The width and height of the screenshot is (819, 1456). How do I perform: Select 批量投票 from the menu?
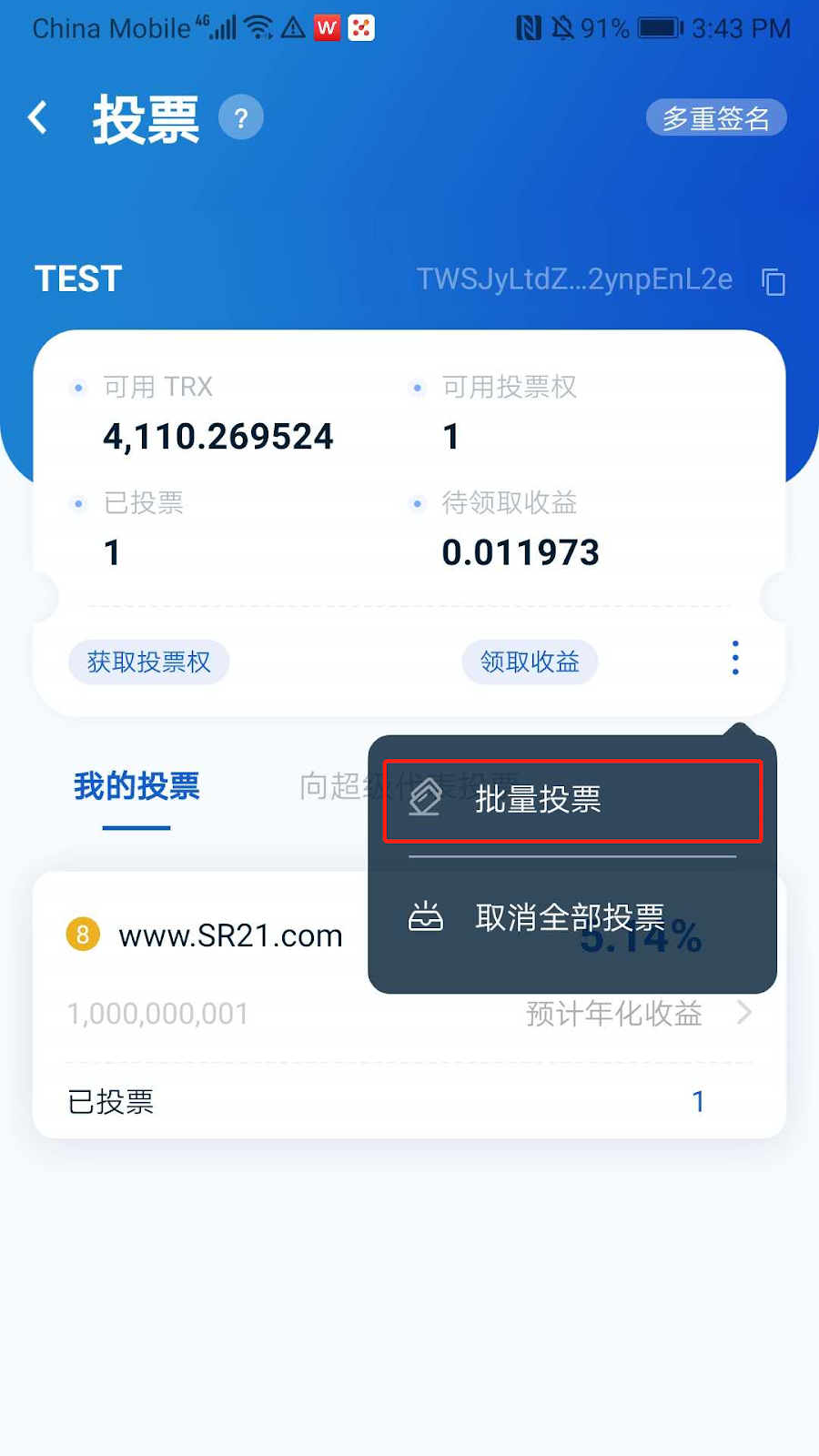pyautogui.click(x=572, y=800)
